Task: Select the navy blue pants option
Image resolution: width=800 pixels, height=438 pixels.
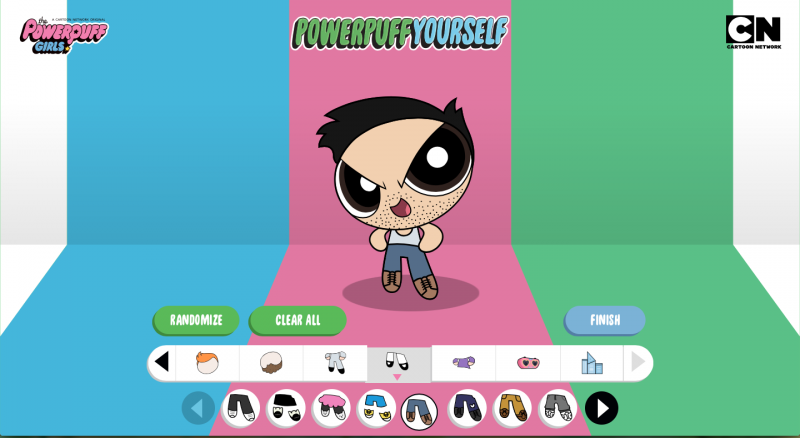Action: [467, 408]
